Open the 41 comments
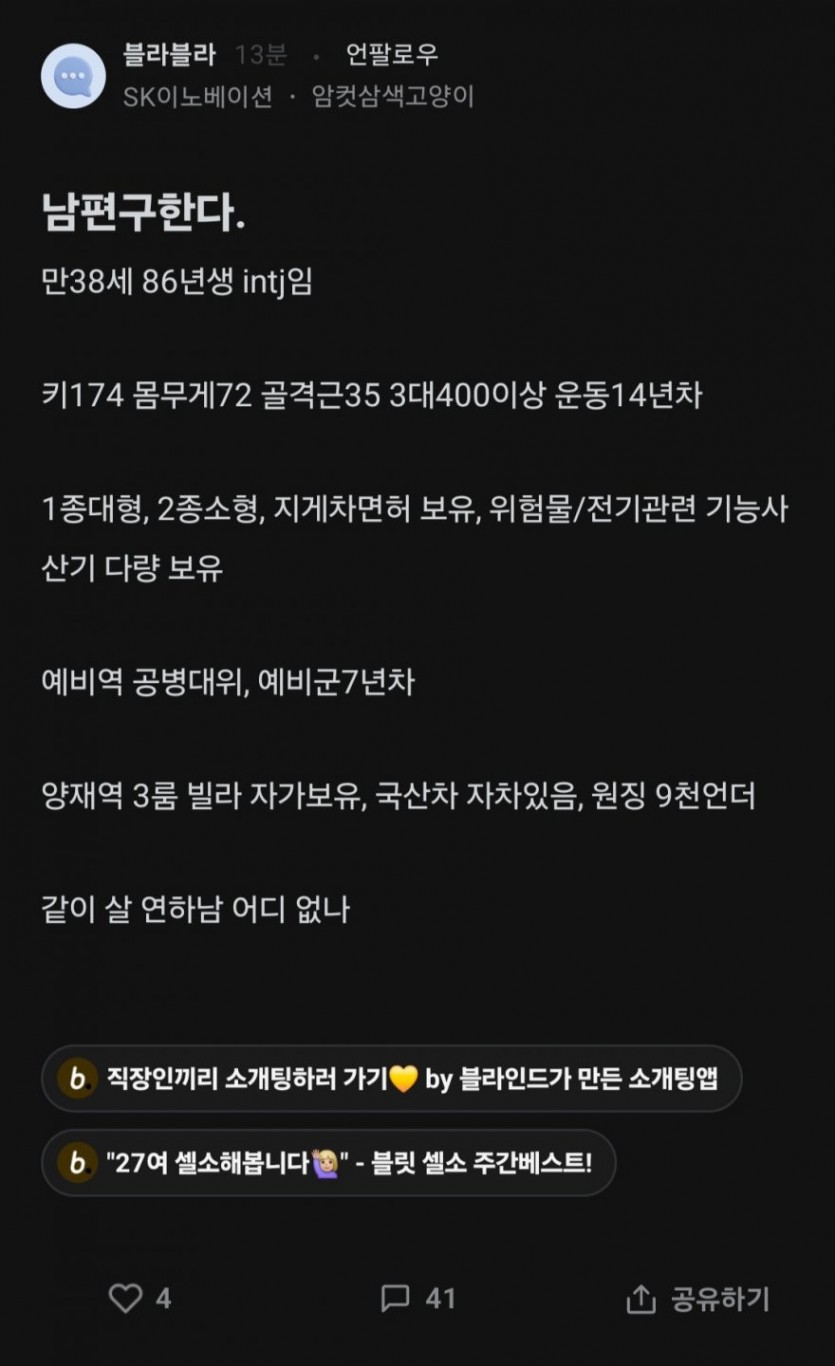Screen dimensions: 835x1366 418,1298
